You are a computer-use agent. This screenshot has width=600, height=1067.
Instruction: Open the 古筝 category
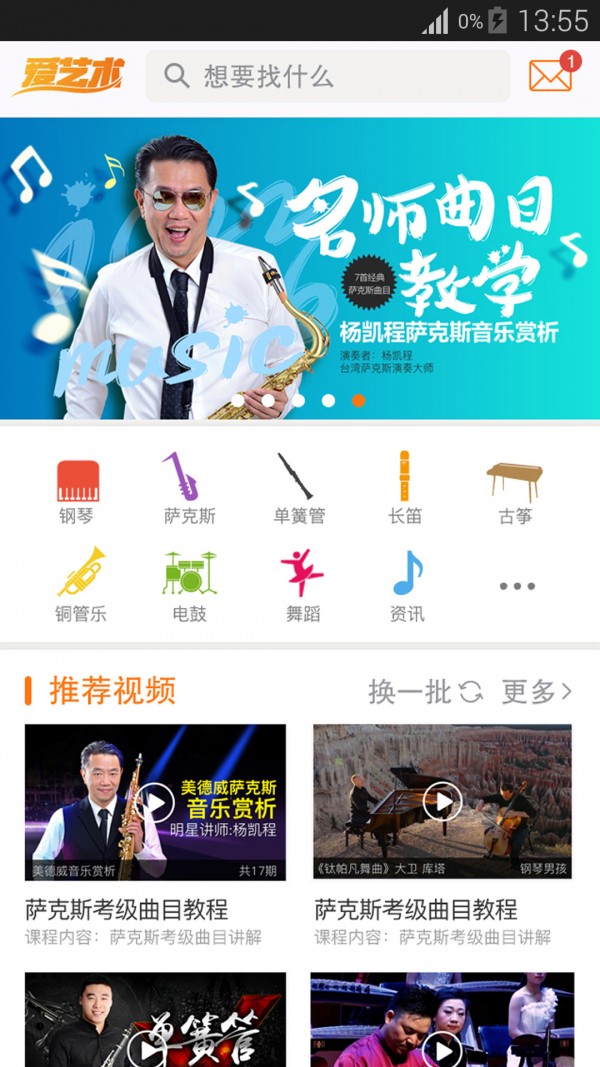(515, 493)
